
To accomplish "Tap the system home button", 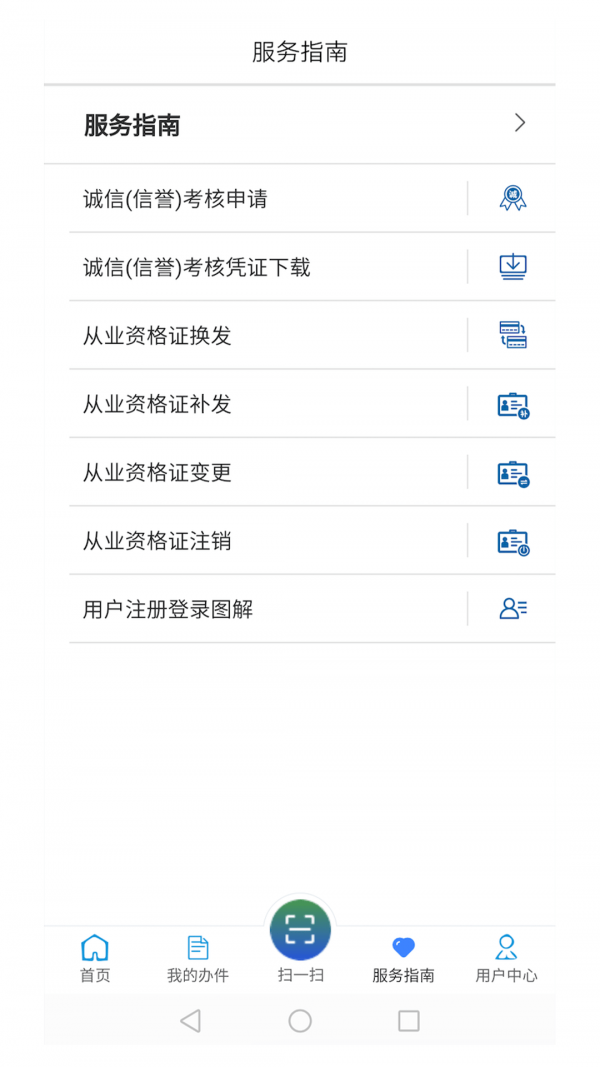I will pyautogui.click(x=300, y=1020).
